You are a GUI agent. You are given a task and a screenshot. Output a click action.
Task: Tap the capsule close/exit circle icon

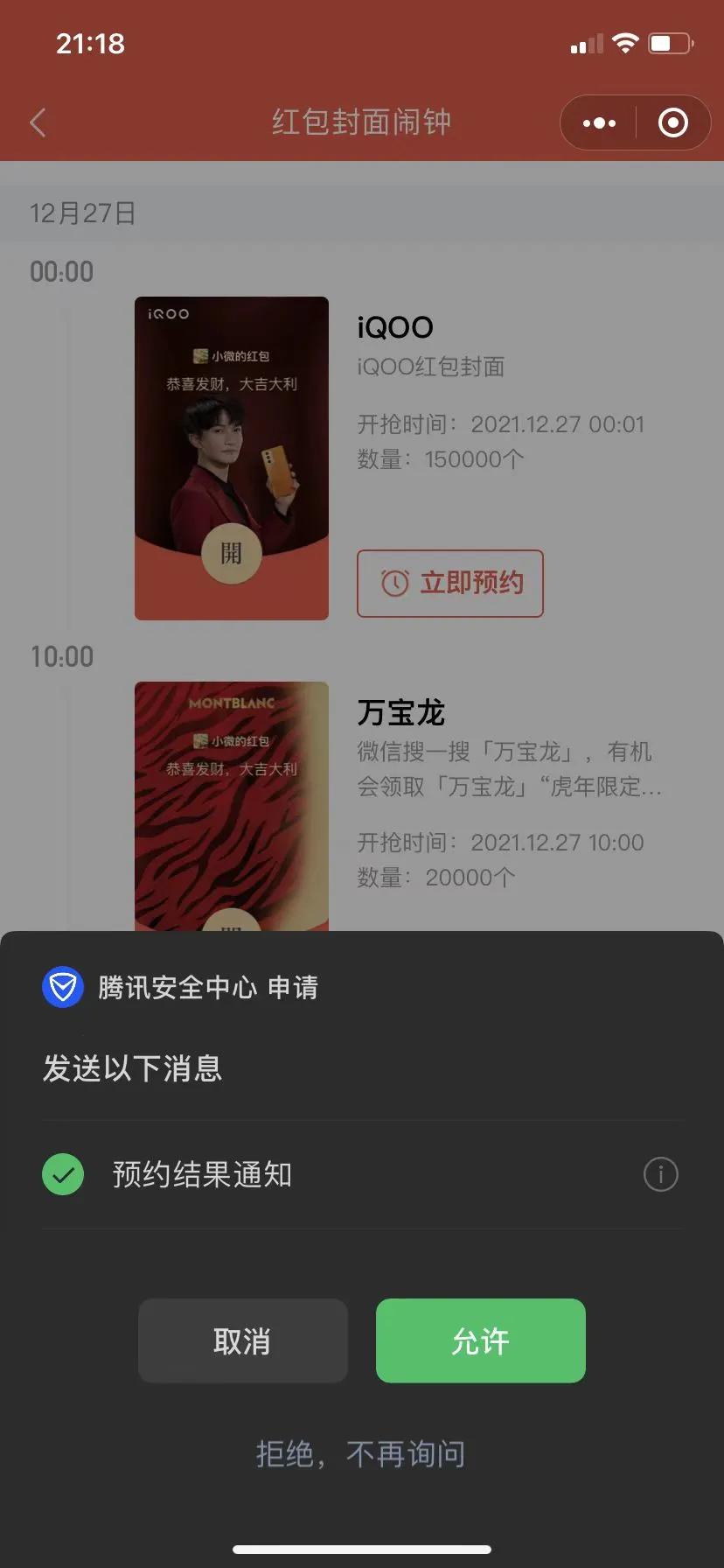click(672, 122)
